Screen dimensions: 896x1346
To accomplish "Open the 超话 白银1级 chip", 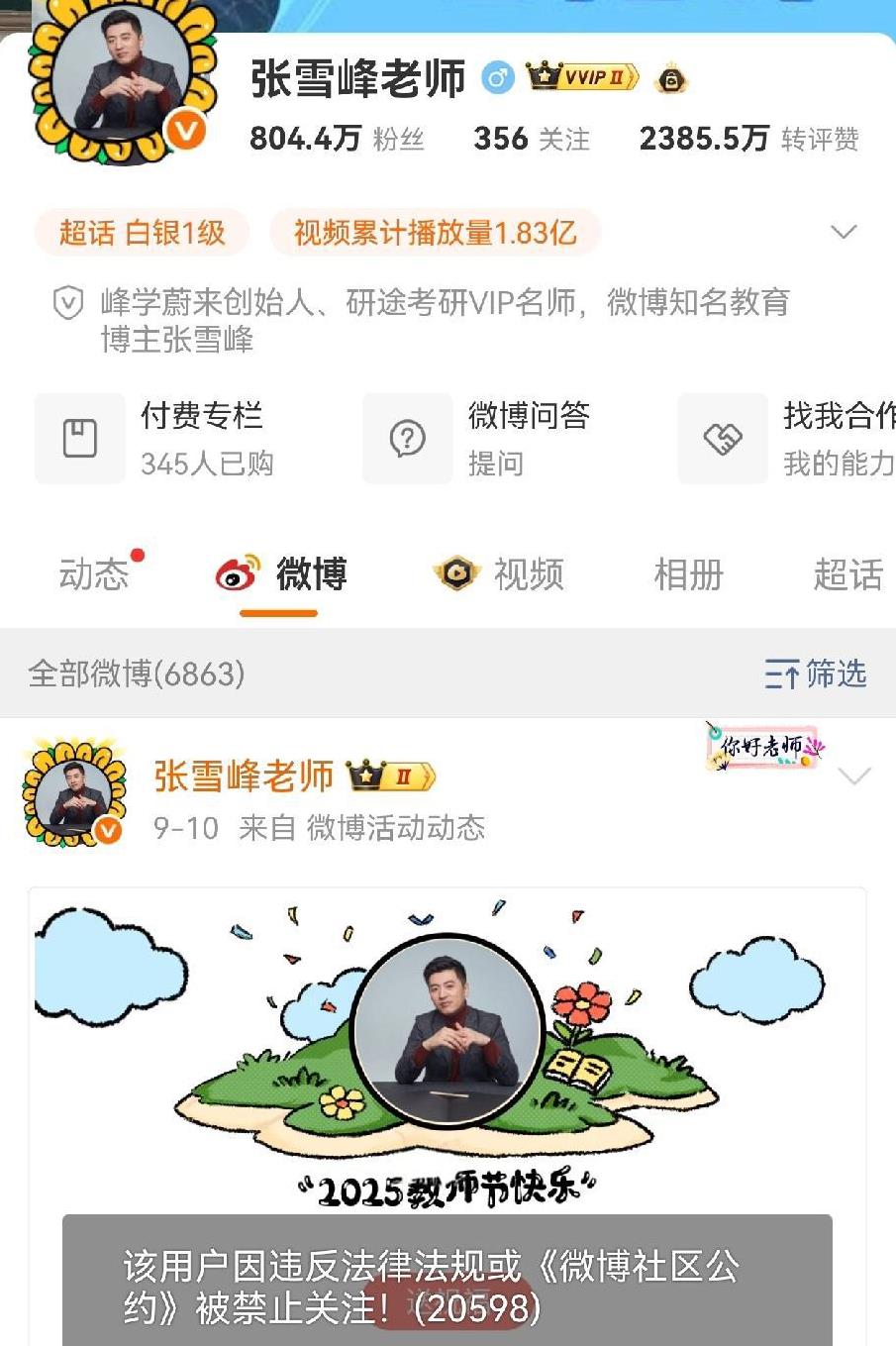I will click(x=142, y=233).
